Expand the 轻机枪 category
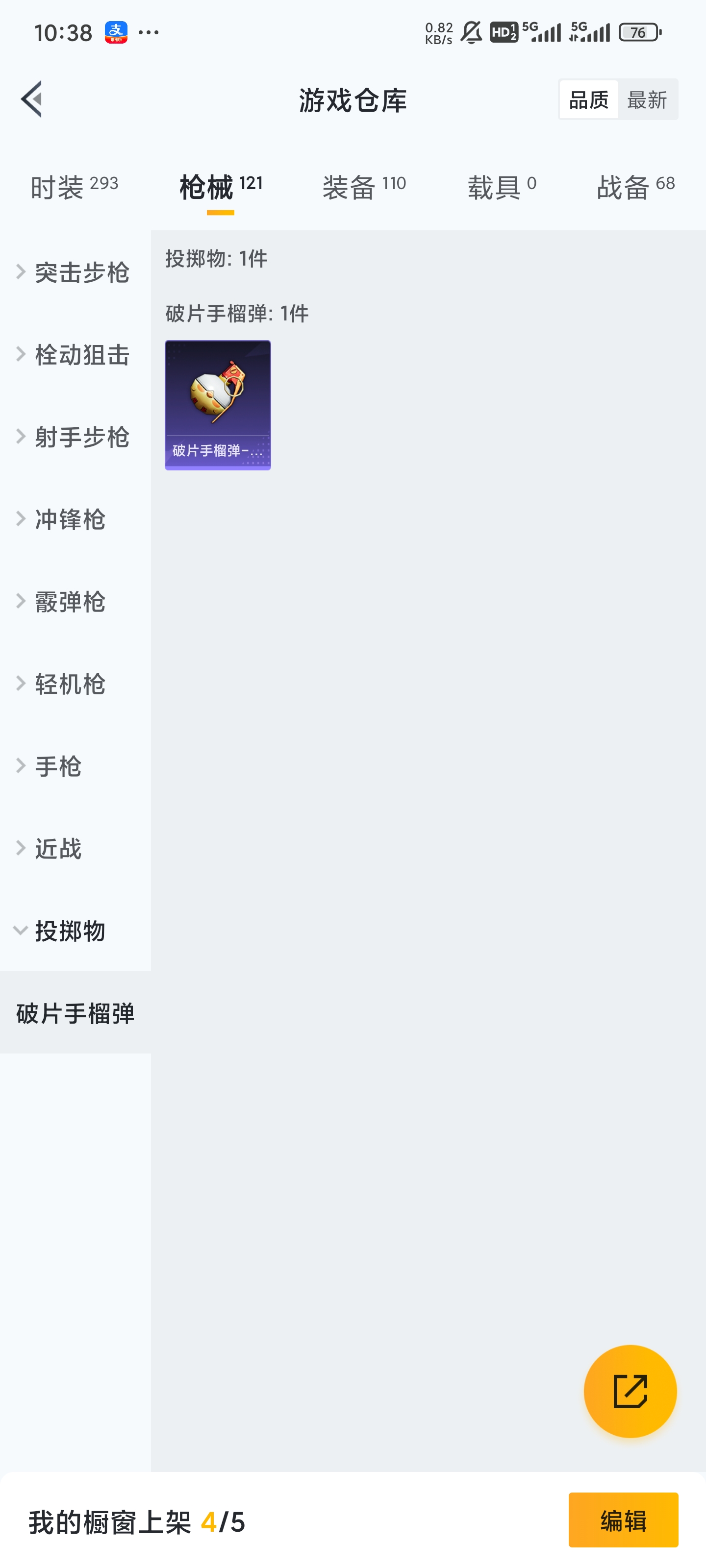This screenshot has width=706, height=1568. coord(76,684)
